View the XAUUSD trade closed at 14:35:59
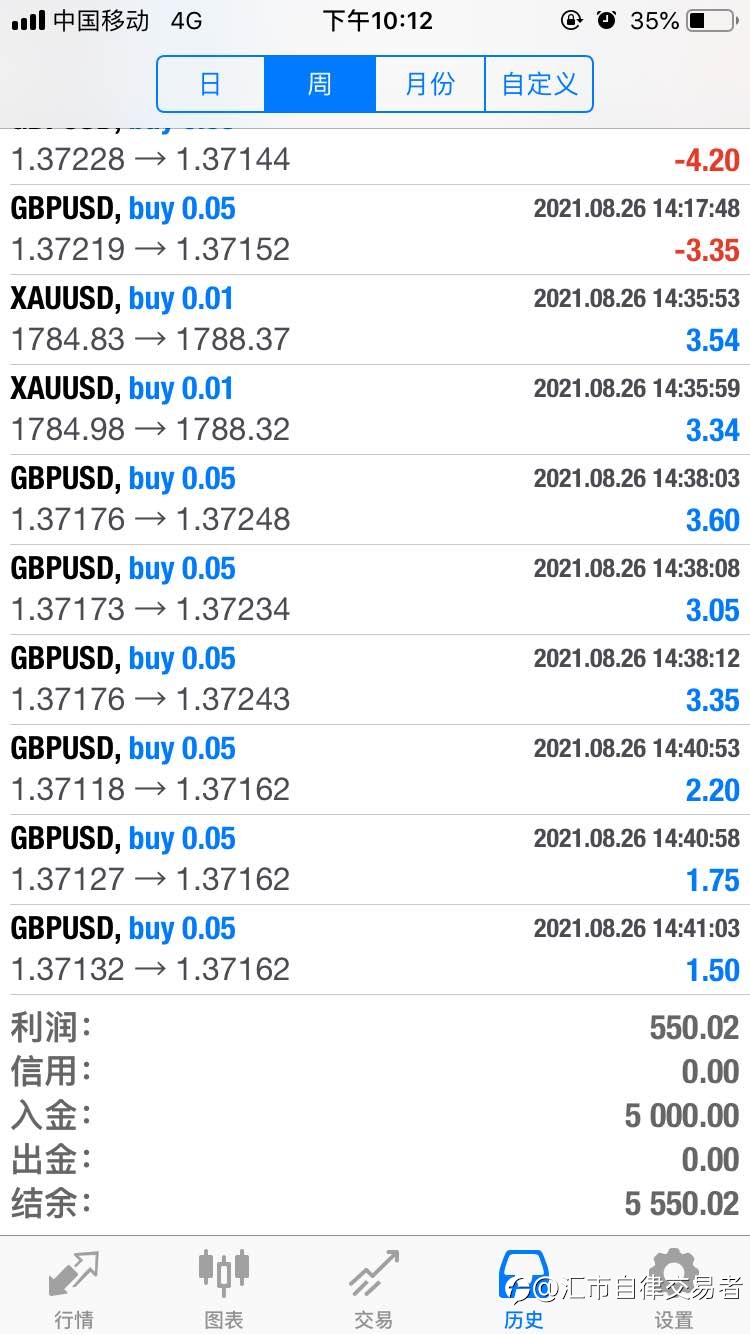The height and width of the screenshot is (1334, 750). click(x=375, y=410)
